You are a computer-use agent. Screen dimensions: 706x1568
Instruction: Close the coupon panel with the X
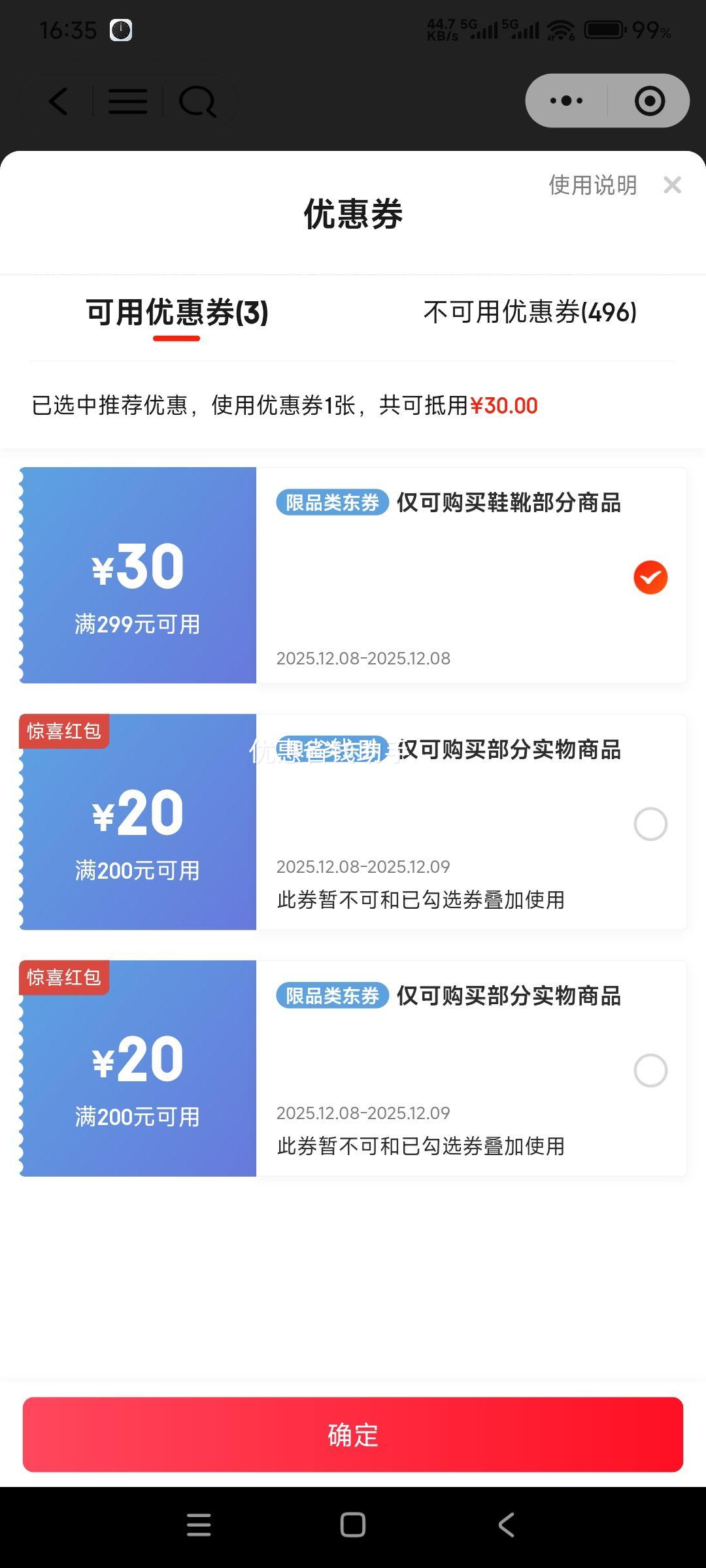coord(672,186)
